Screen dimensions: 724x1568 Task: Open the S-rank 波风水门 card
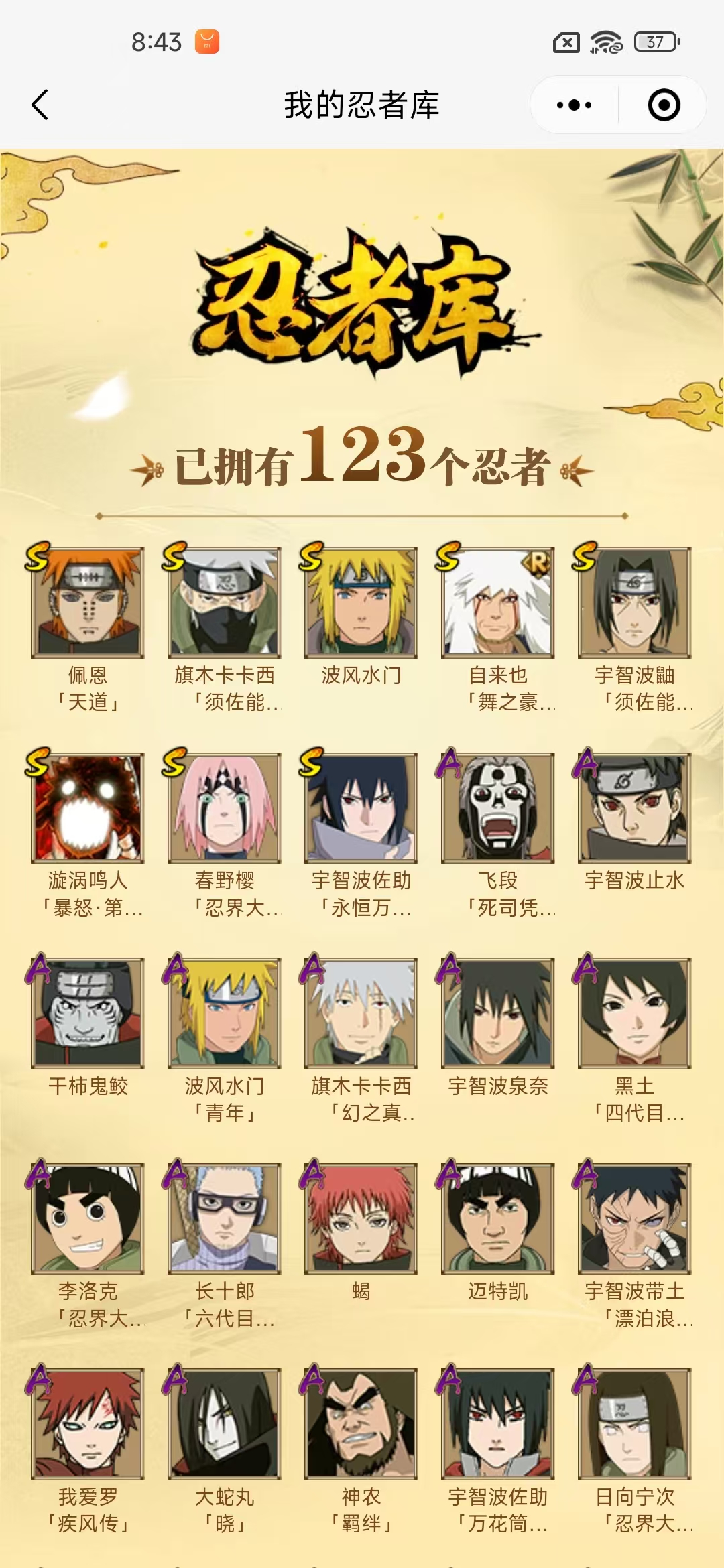click(361, 602)
